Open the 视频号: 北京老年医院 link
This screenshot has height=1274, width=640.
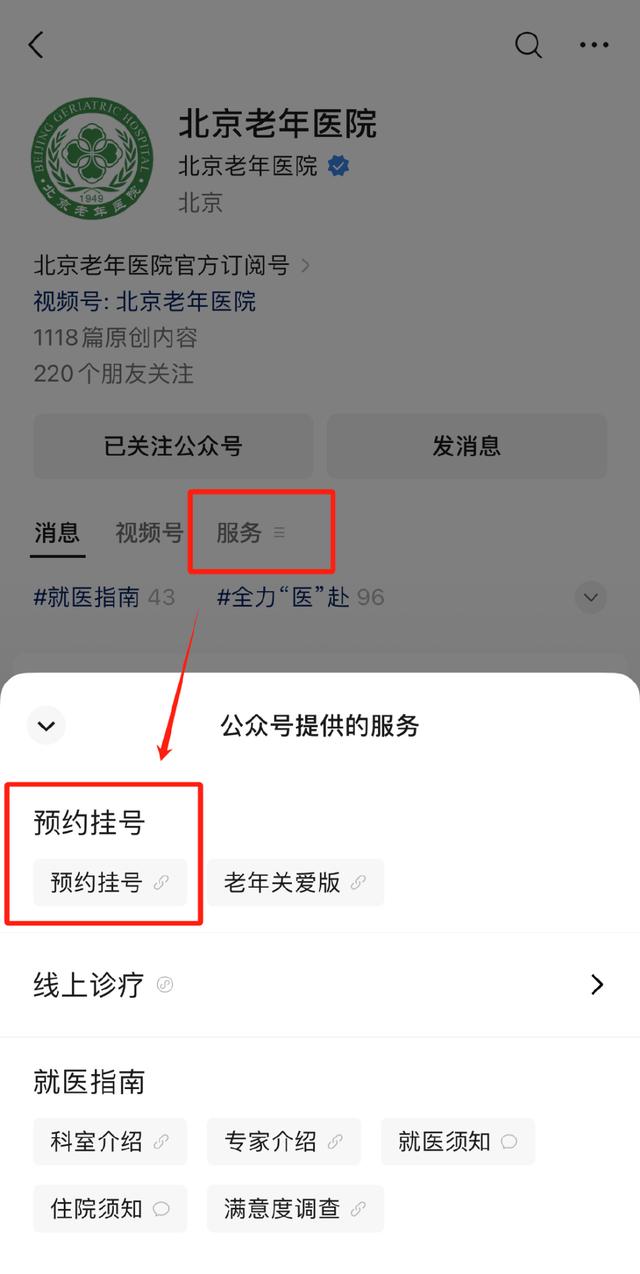145,301
